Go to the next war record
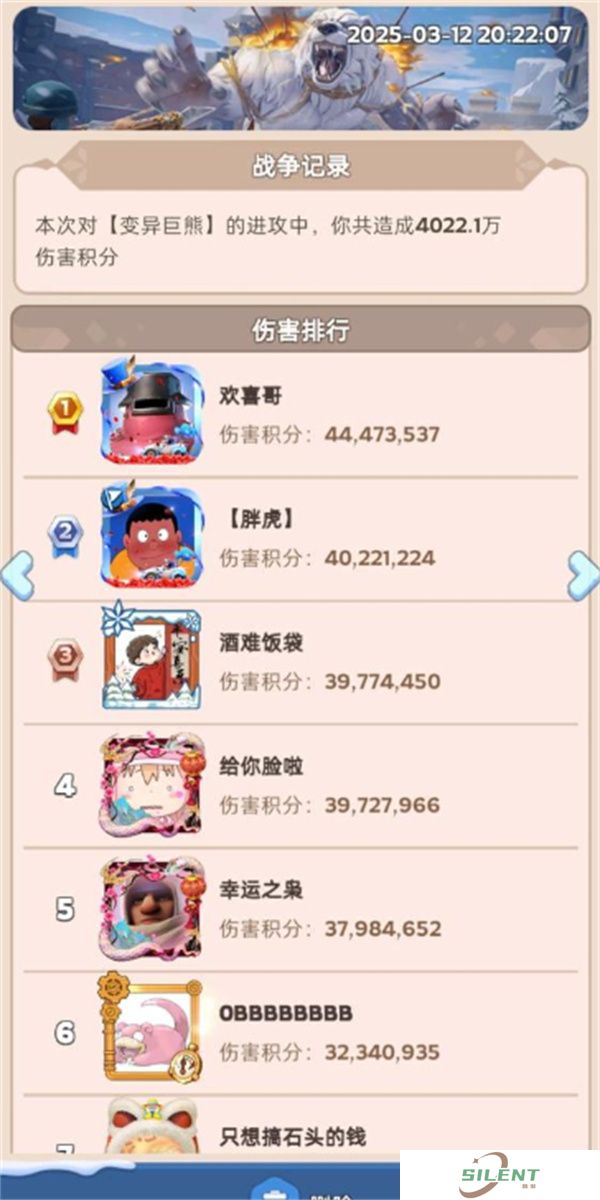Viewport: 600px width, 1200px height. [583, 575]
